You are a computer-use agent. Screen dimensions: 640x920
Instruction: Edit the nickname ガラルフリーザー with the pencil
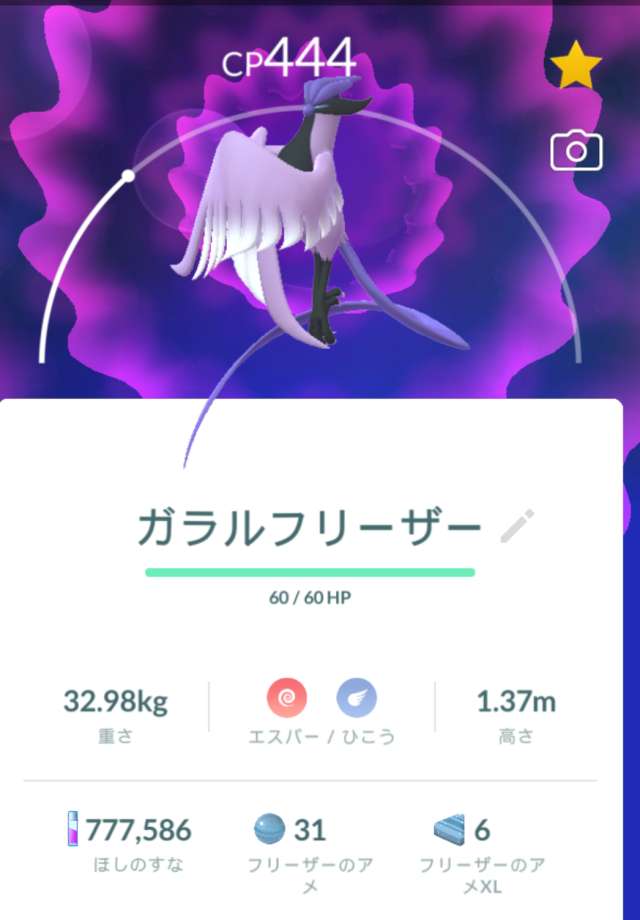tap(517, 526)
